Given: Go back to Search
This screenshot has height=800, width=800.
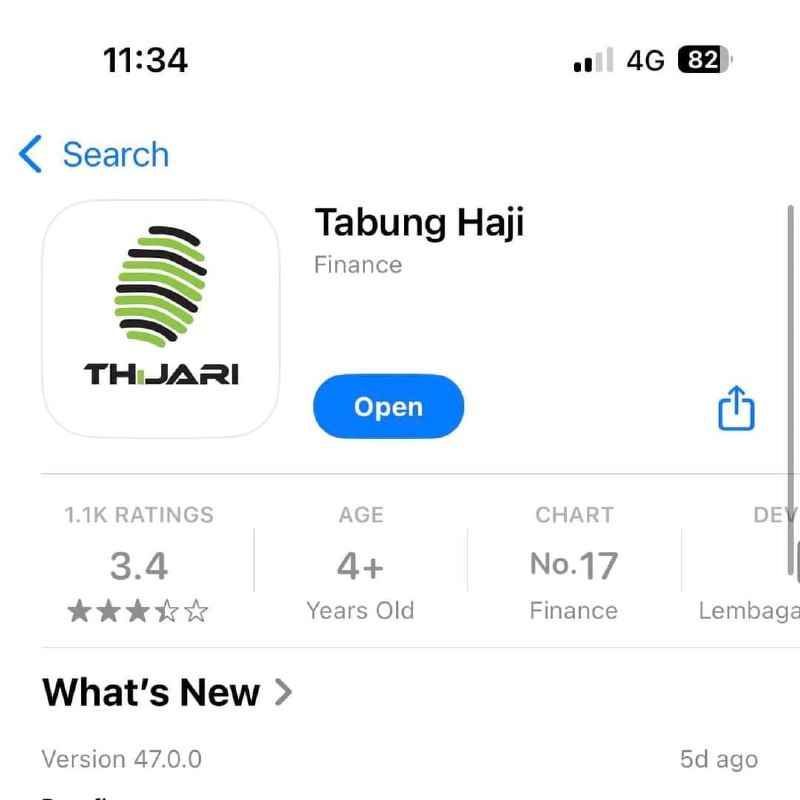Looking at the screenshot, I should (x=95, y=155).
